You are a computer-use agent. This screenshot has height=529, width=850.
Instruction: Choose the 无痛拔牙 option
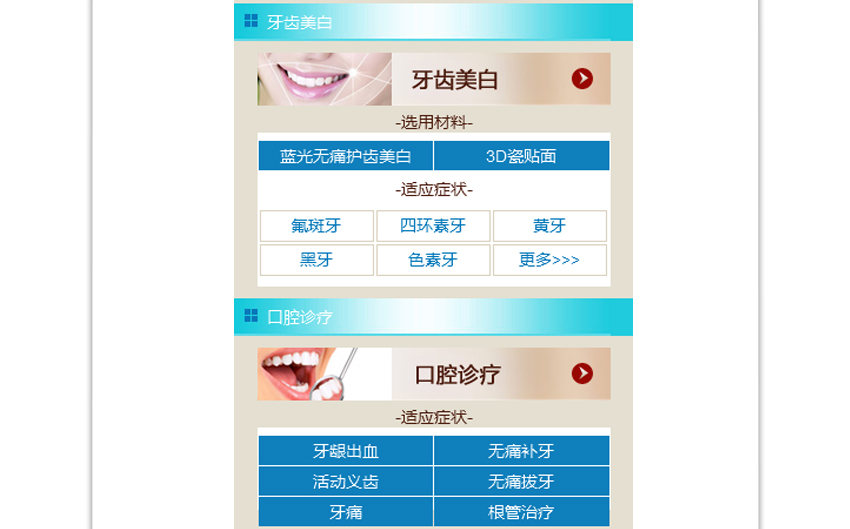[x=521, y=481]
